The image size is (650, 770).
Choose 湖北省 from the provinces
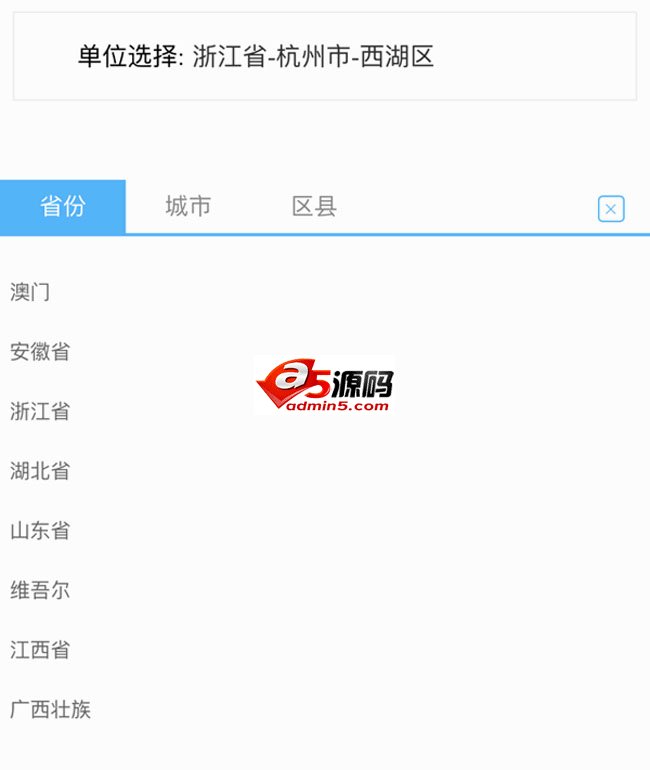(40, 471)
